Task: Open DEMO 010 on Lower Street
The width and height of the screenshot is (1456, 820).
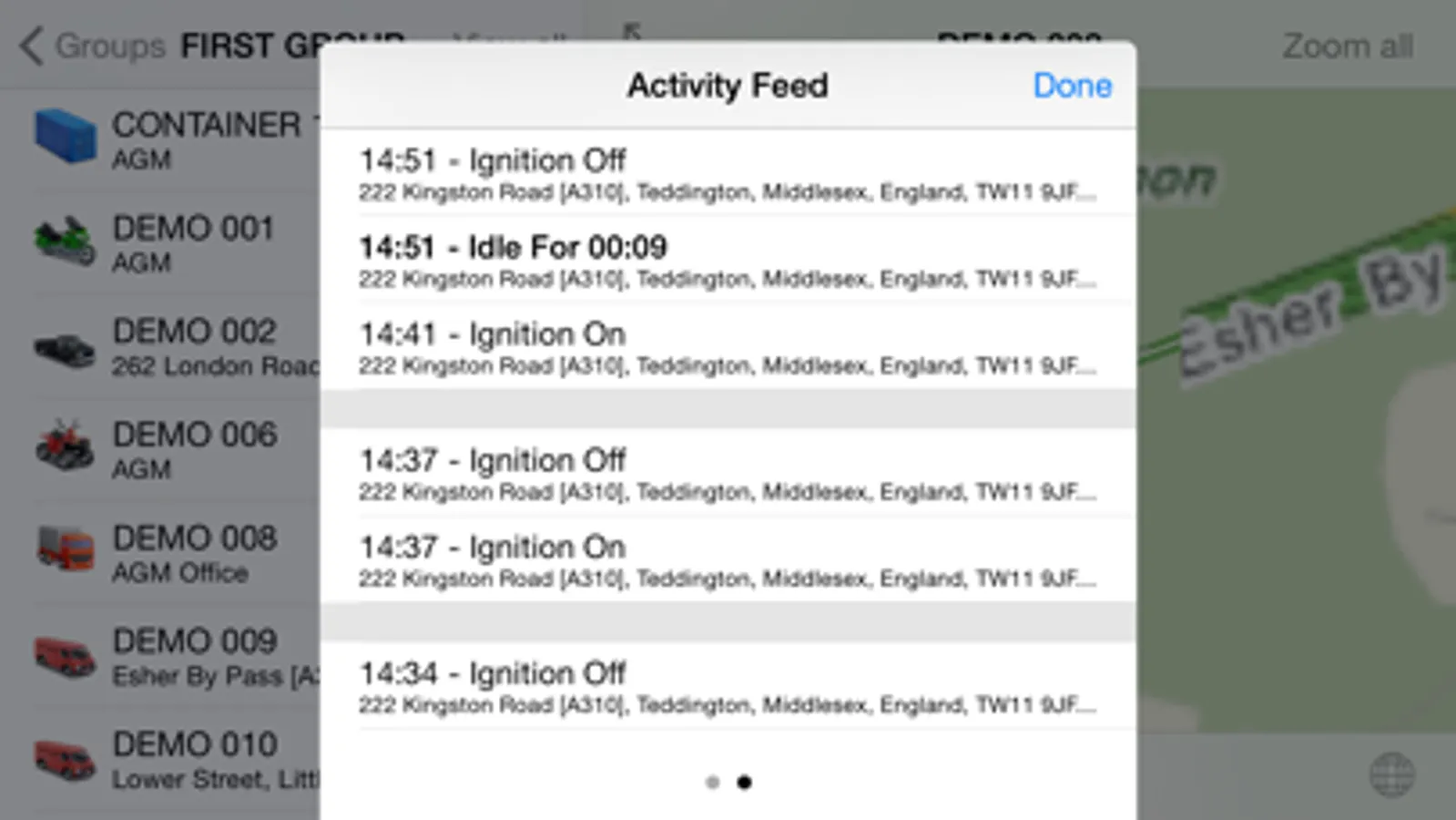Action: coord(173,760)
